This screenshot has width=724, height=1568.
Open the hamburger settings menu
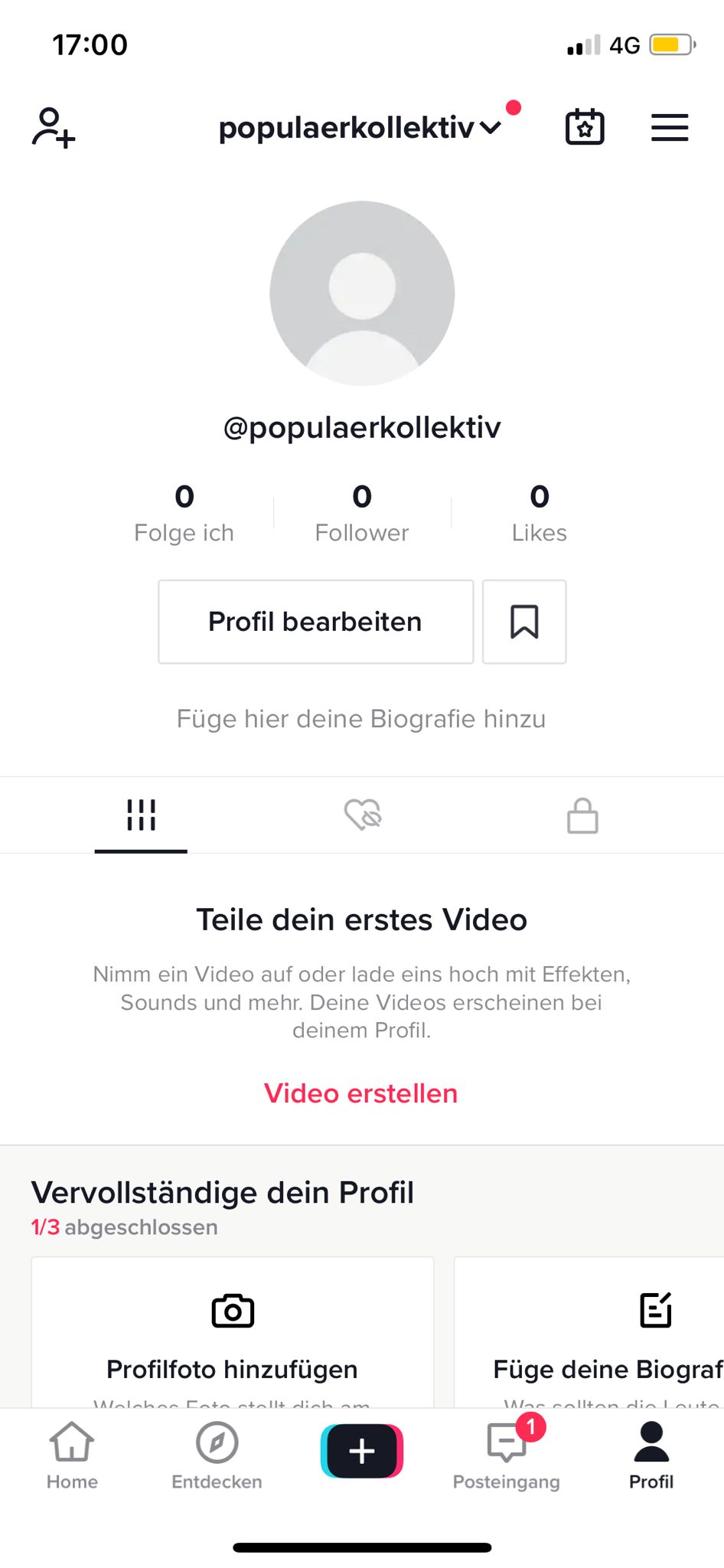[670, 127]
